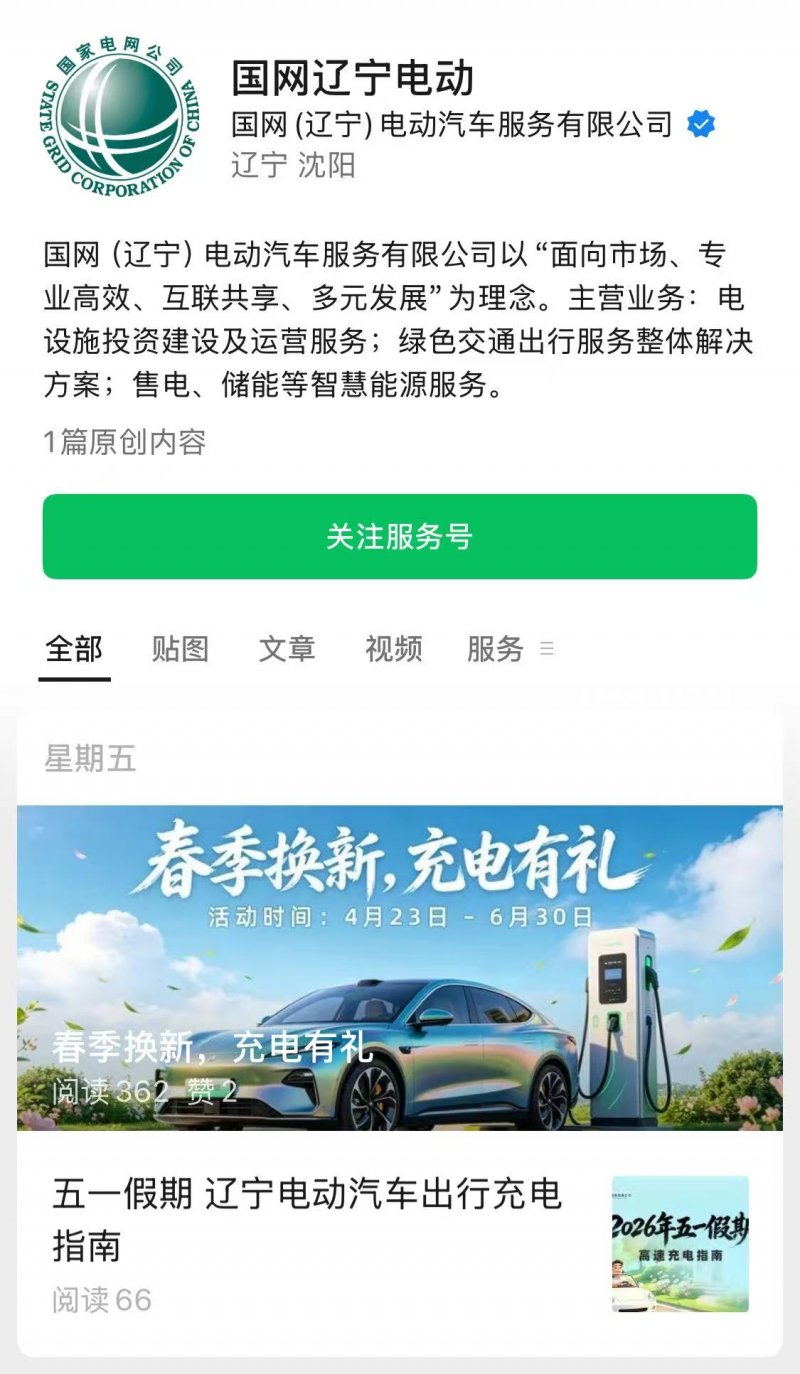Open the 文章 tab
Image resolution: width=800 pixels, height=1374 pixels.
pyautogui.click(x=287, y=649)
